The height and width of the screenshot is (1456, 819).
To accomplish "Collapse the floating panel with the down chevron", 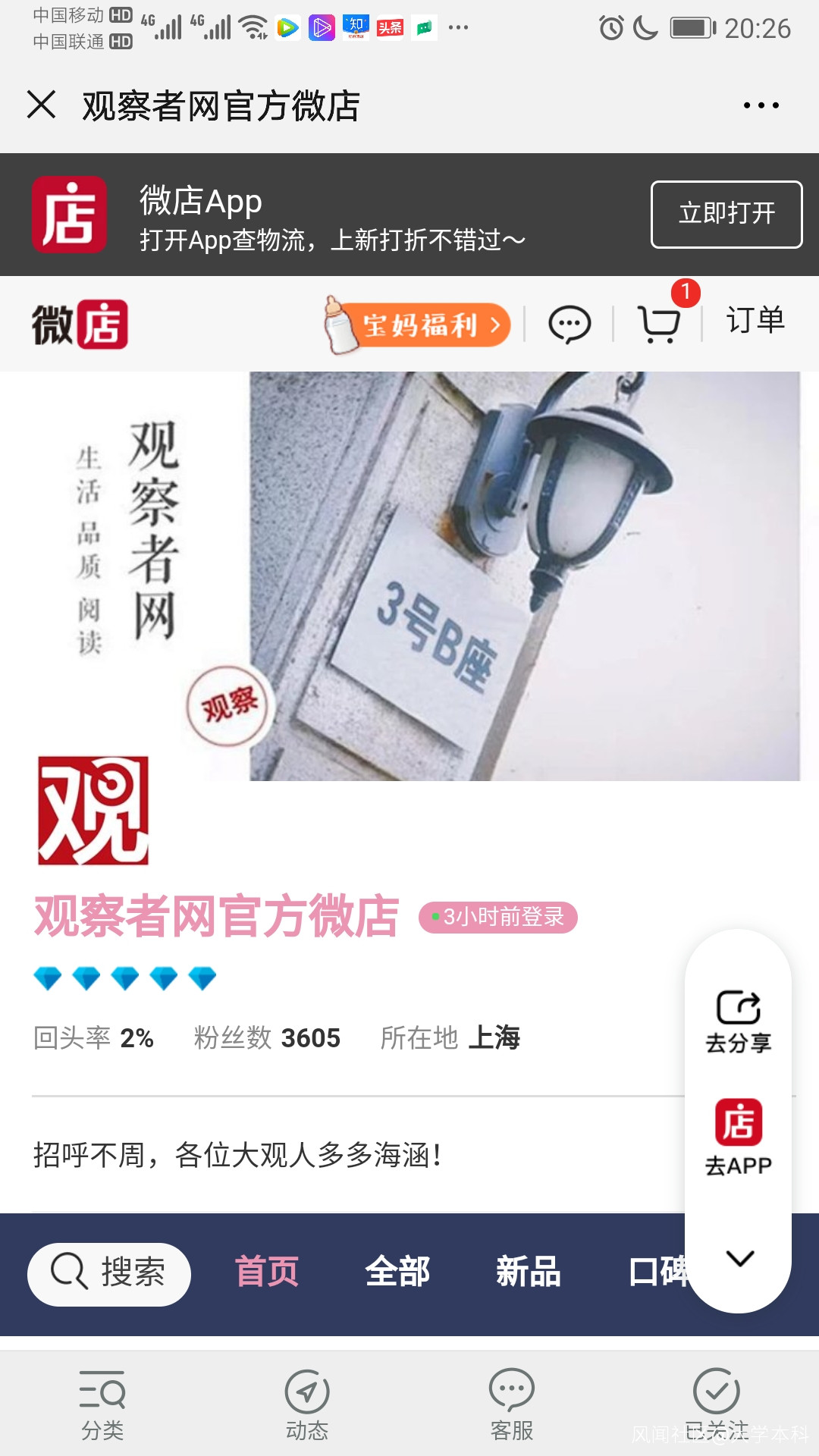I will pos(739,1259).
